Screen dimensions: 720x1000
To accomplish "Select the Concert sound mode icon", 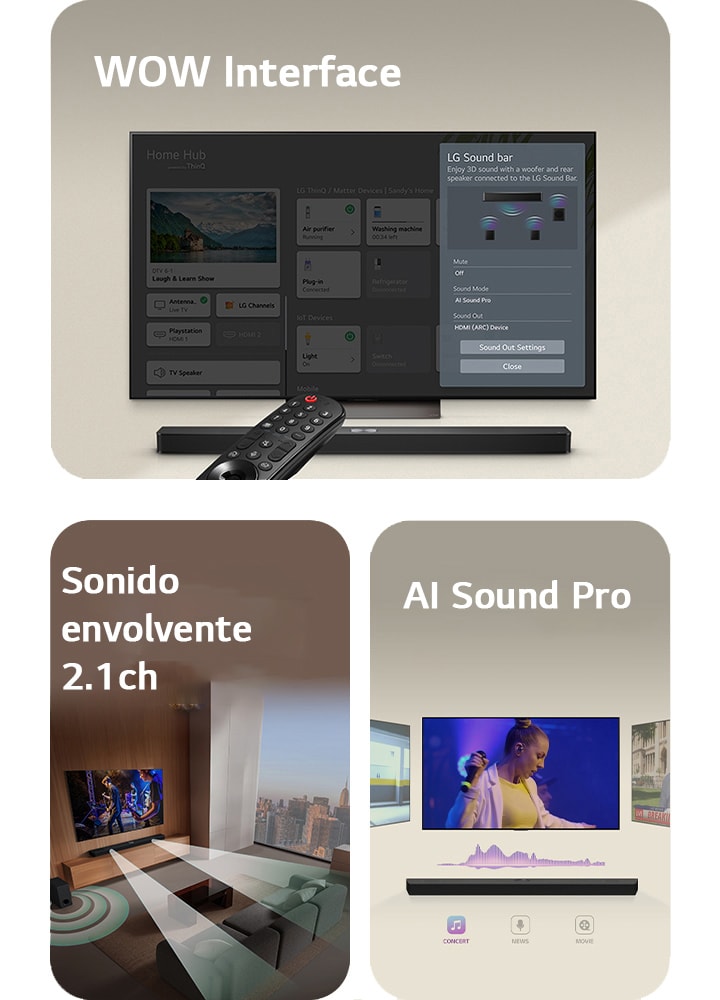I will click(456, 926).
